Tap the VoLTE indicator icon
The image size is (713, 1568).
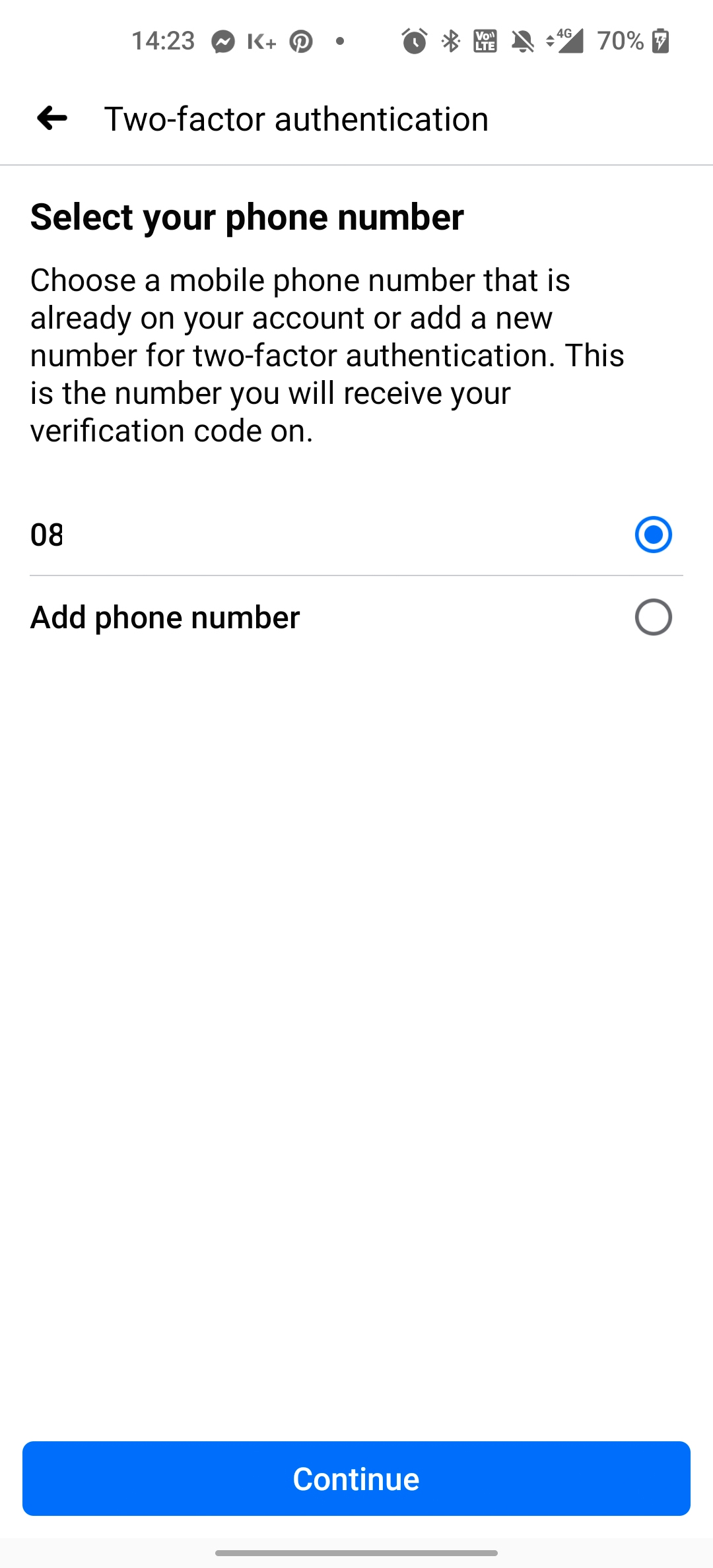pos(485,41)
